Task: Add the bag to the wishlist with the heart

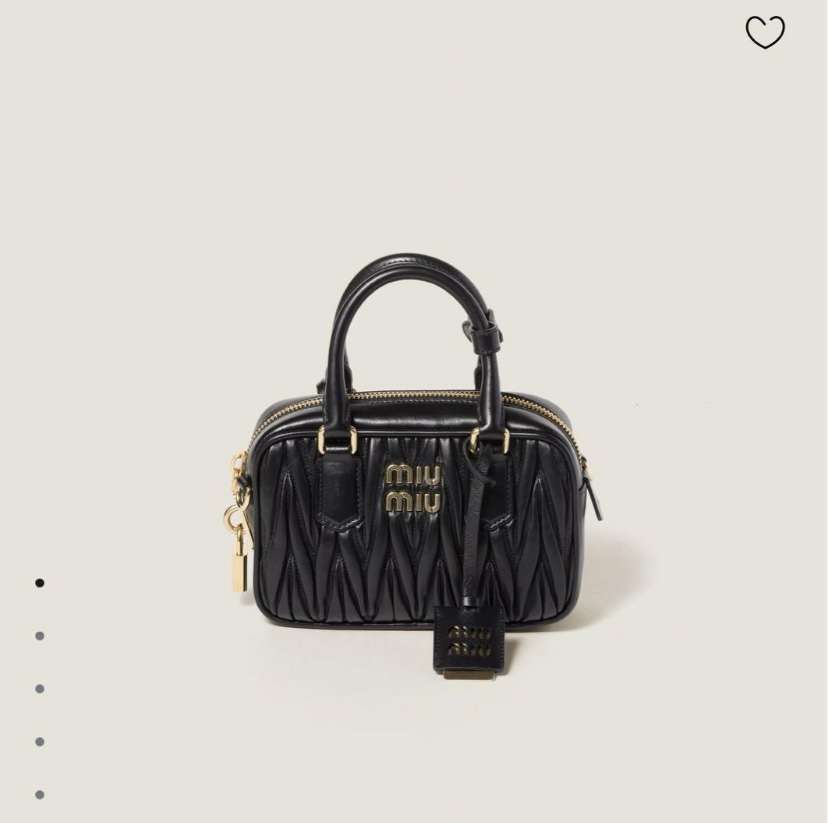Action: 765,32
